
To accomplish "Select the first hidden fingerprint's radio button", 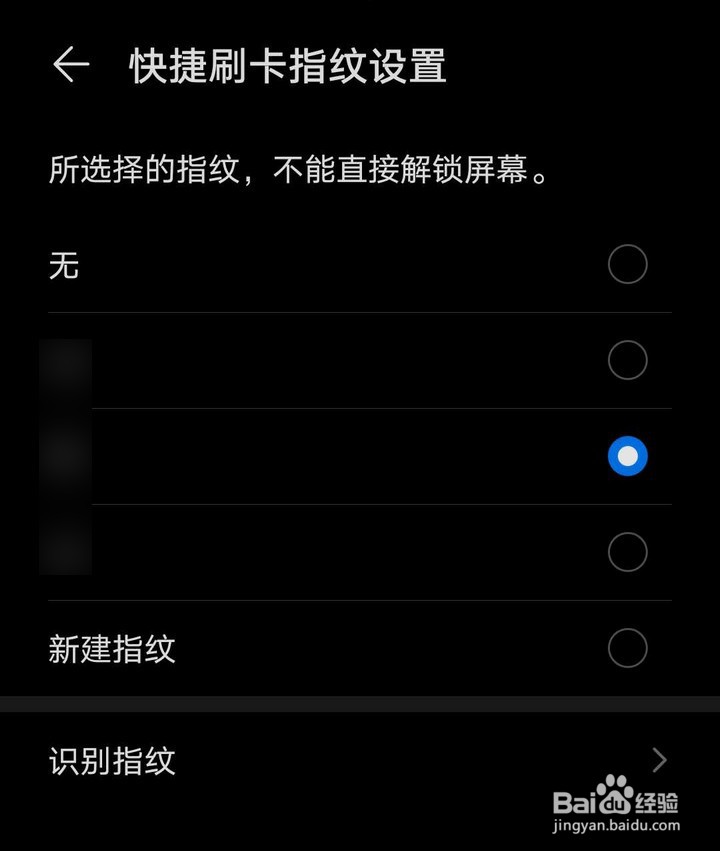I will [627, 361].
